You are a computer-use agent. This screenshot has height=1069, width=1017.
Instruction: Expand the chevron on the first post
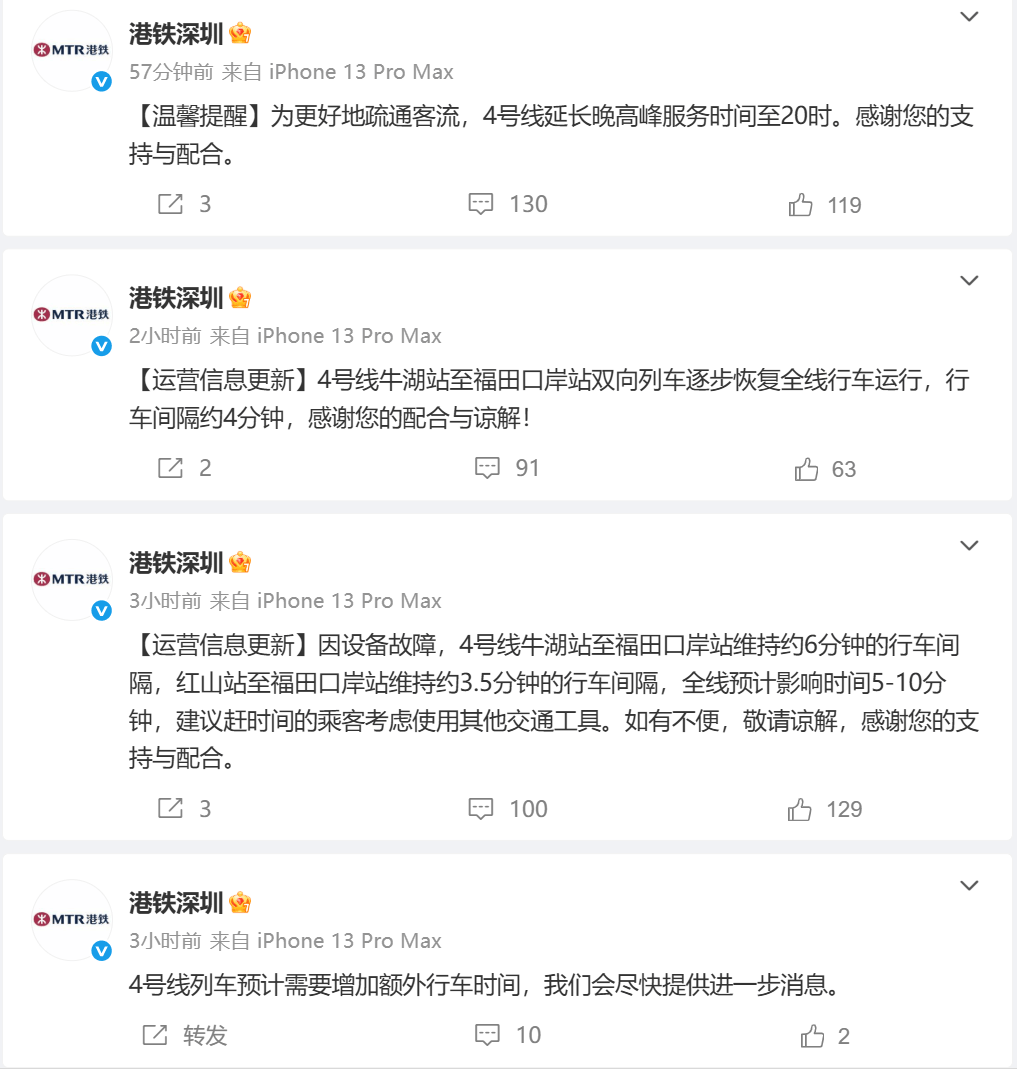[968, 16]
